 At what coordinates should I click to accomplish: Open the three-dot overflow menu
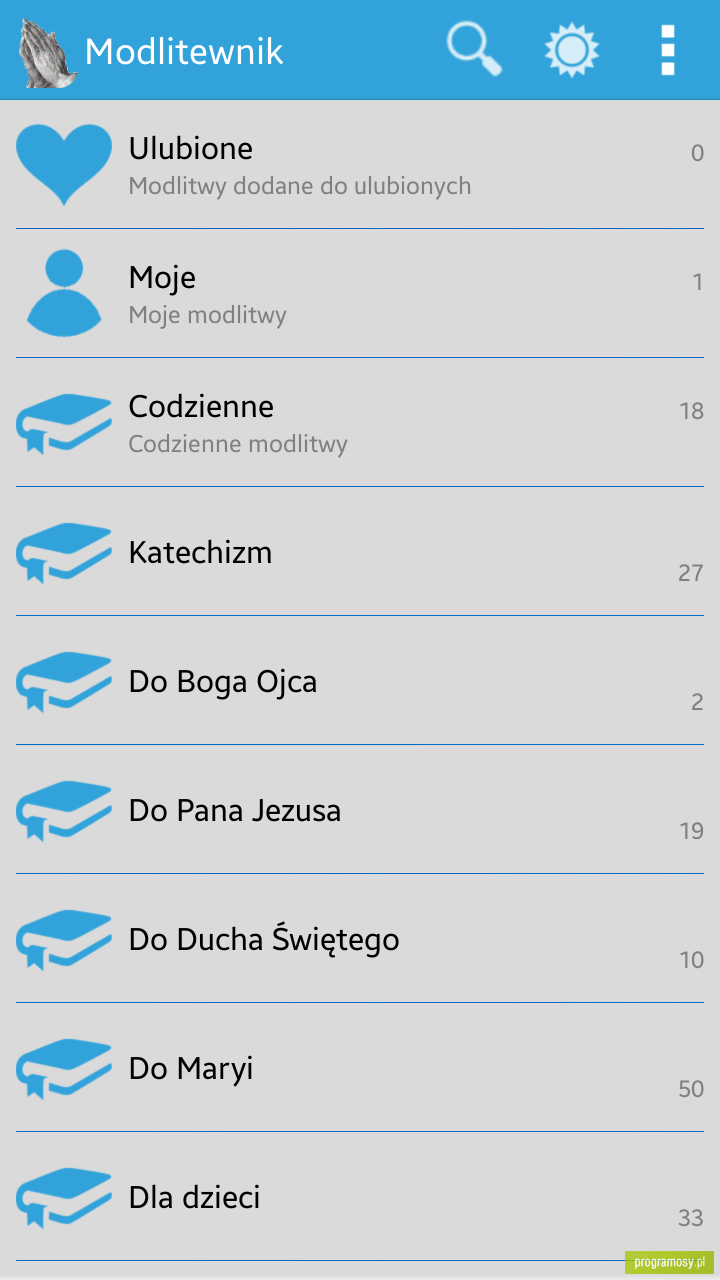pyautogui.click(x=668, y=50)
